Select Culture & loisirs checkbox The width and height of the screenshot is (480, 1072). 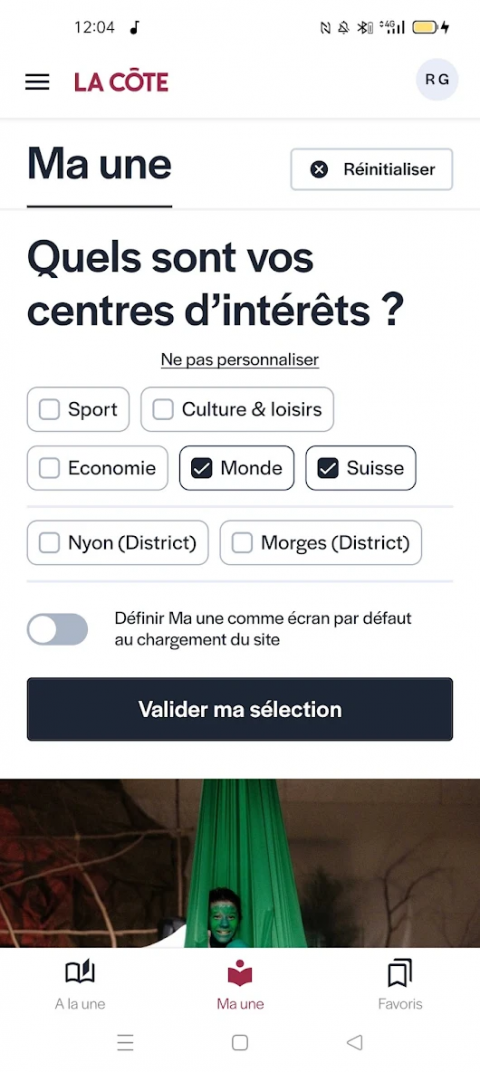pos(237,410)
